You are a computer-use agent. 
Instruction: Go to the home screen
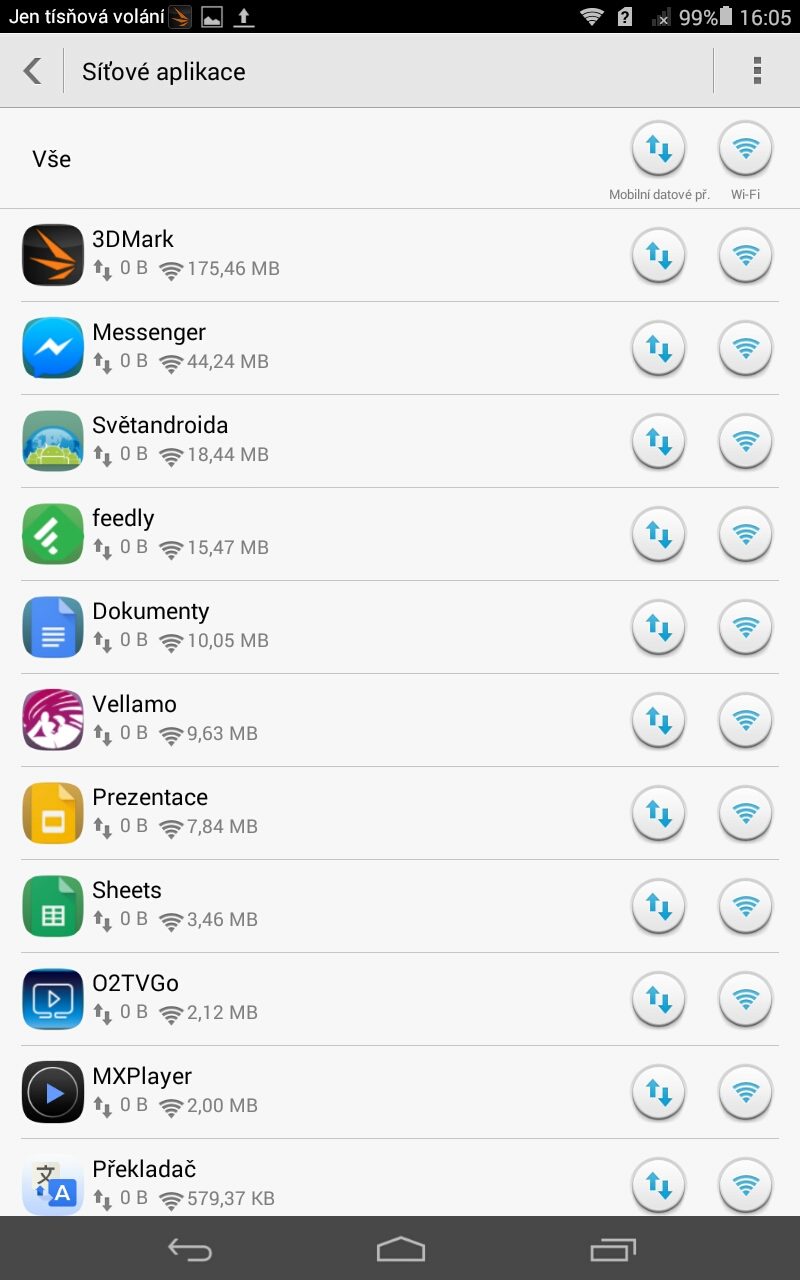click(x=400, y=1249)
